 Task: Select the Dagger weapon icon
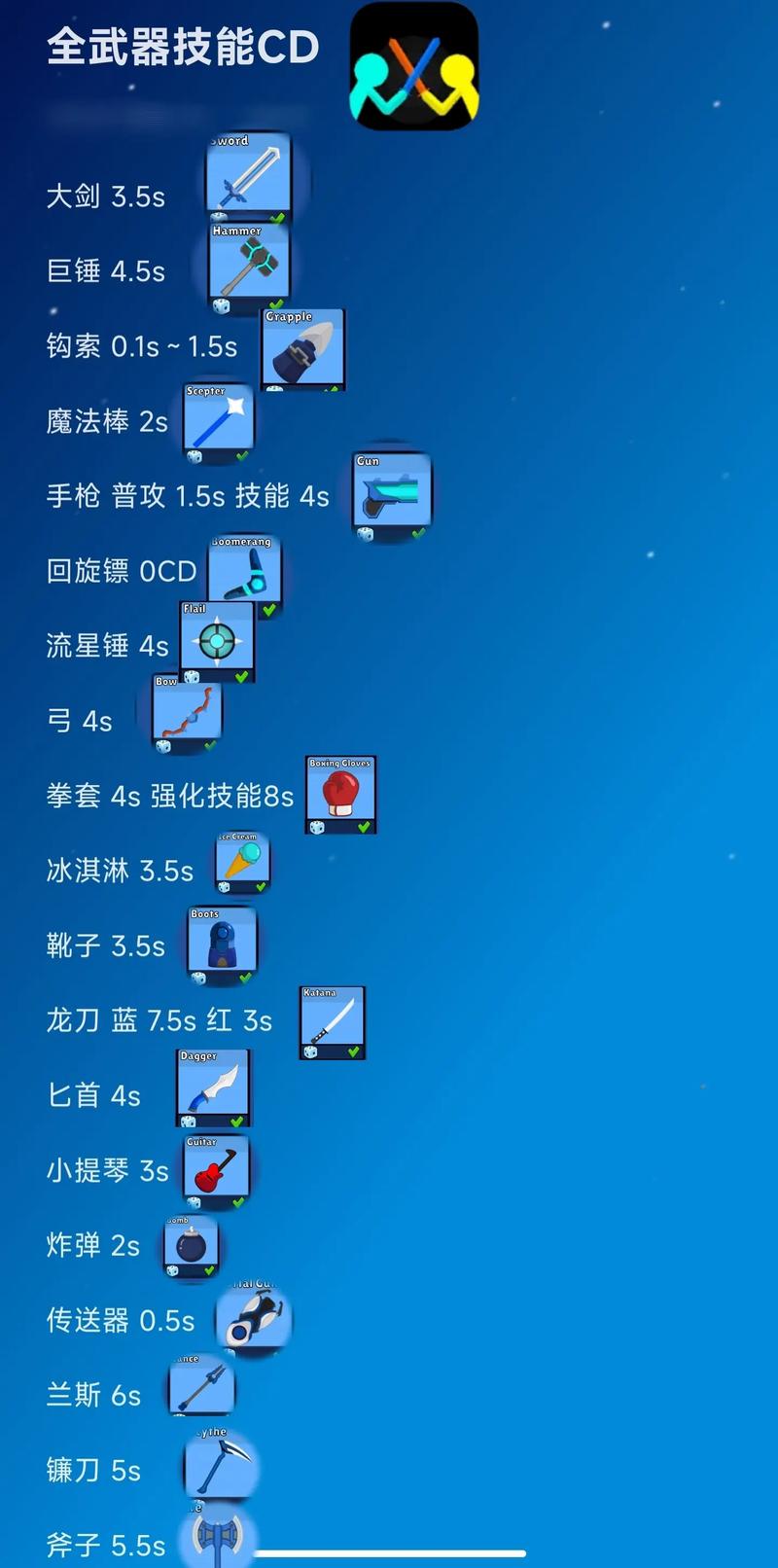pos(214,1088)
